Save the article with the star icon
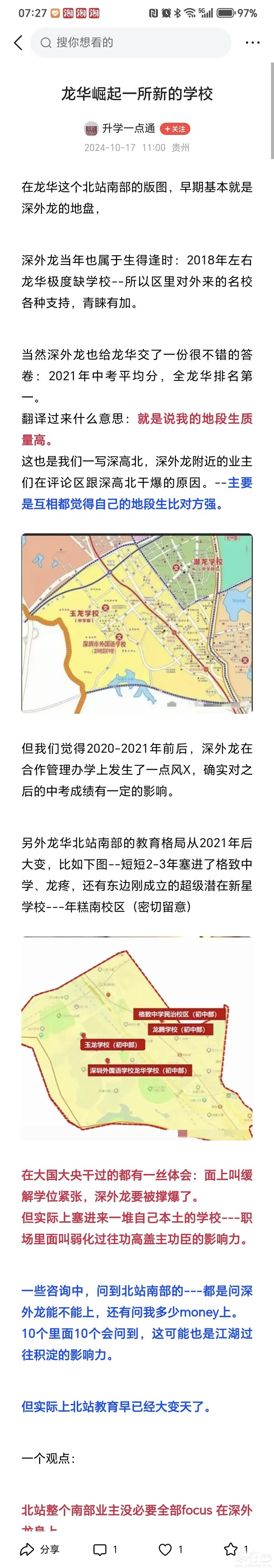This screenshot has width=274, height=1568. pyautogui.click(x=236, y=1548)
